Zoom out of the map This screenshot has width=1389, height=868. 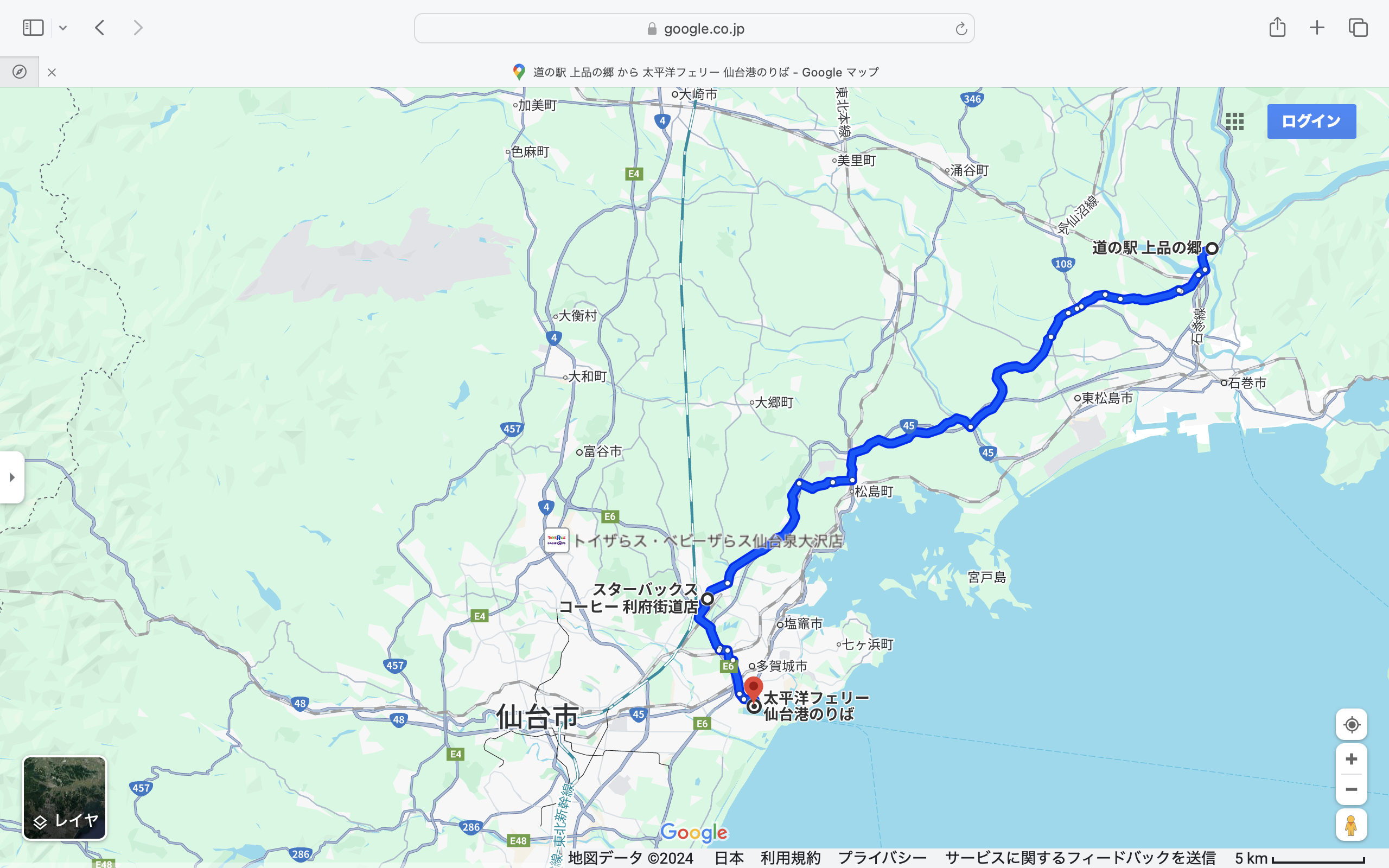[1351, 789]
